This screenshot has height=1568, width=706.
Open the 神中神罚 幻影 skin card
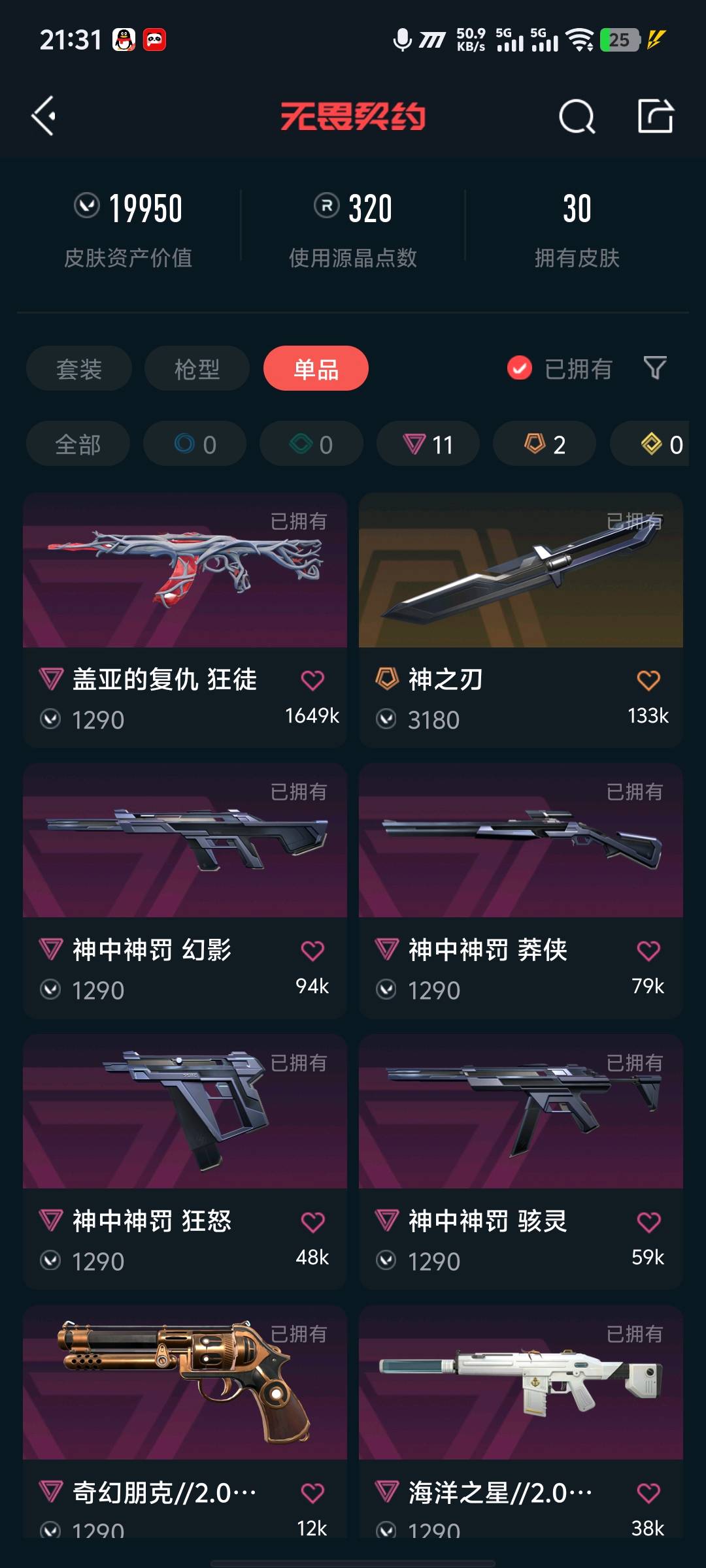tap(185, 841)
